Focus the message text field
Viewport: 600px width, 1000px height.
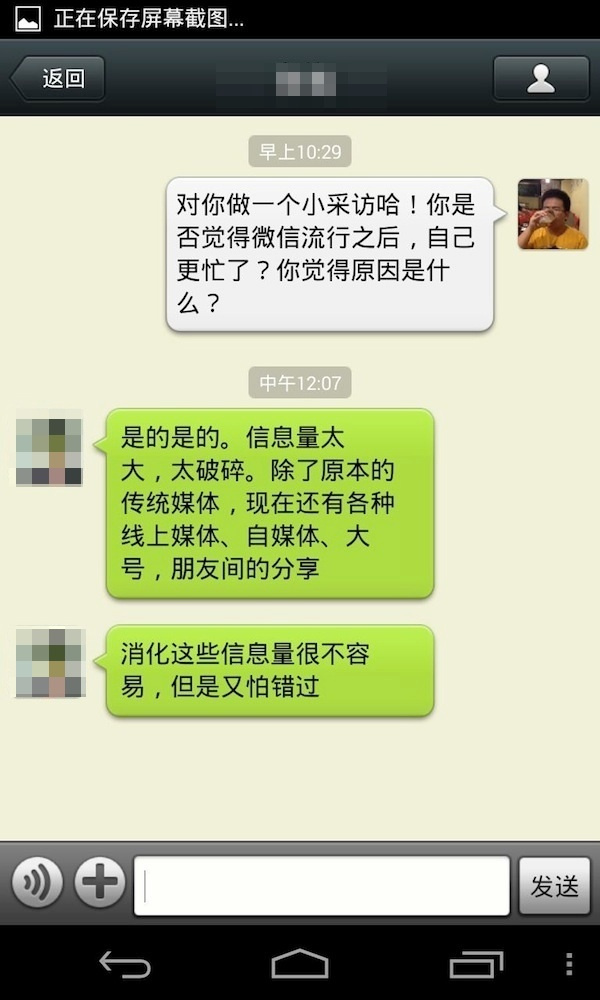pyautogui.click(x=322, y=885)
